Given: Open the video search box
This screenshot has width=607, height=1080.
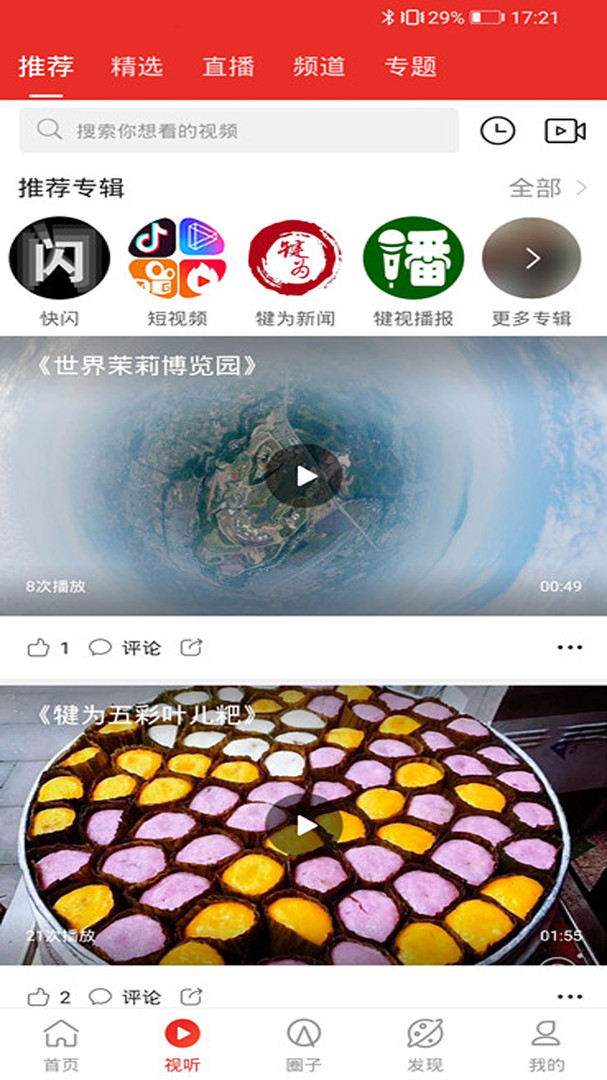Looking at the screenshot, I should (x=238, y=131).
